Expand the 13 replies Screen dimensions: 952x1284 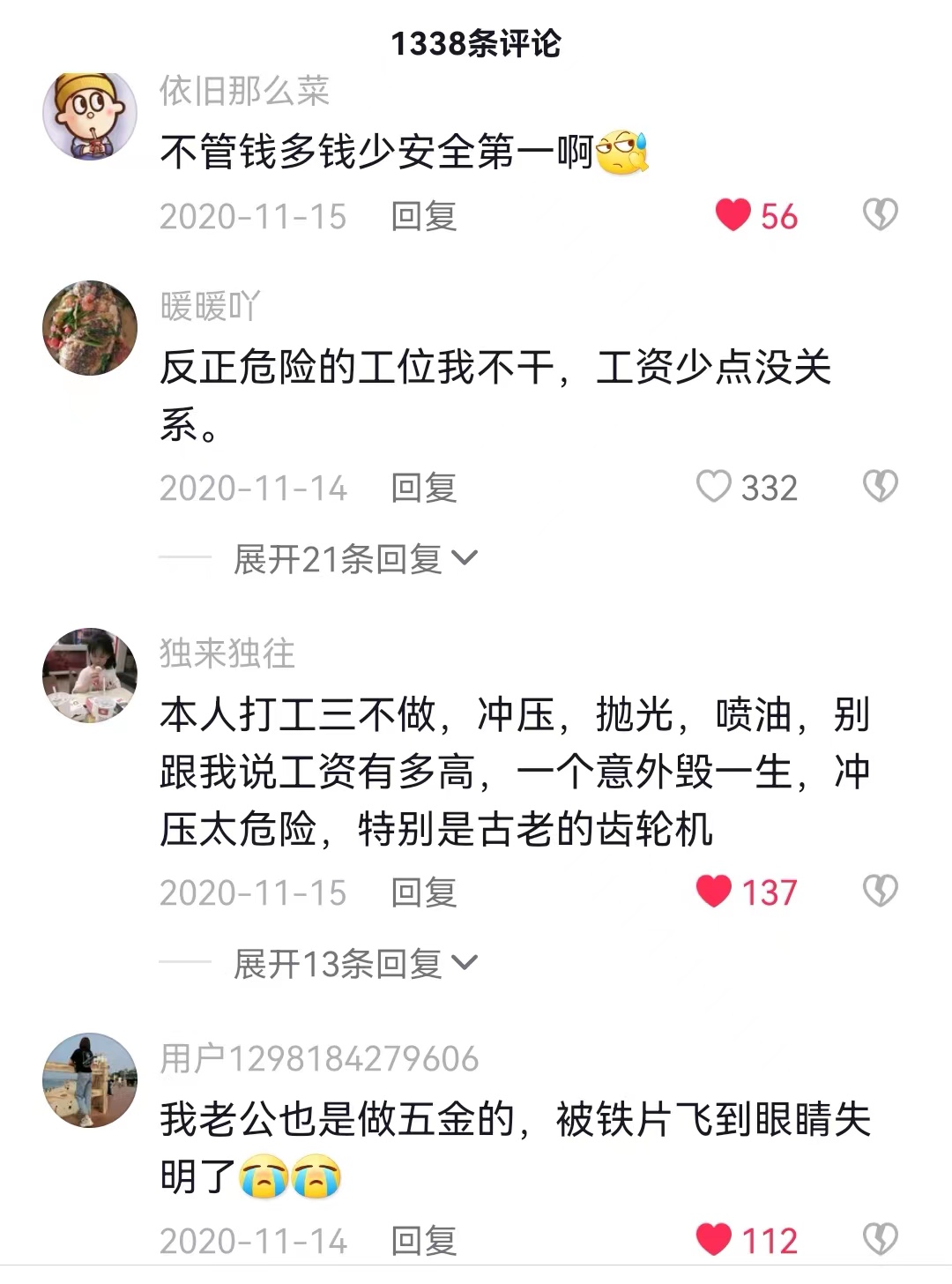354,964
